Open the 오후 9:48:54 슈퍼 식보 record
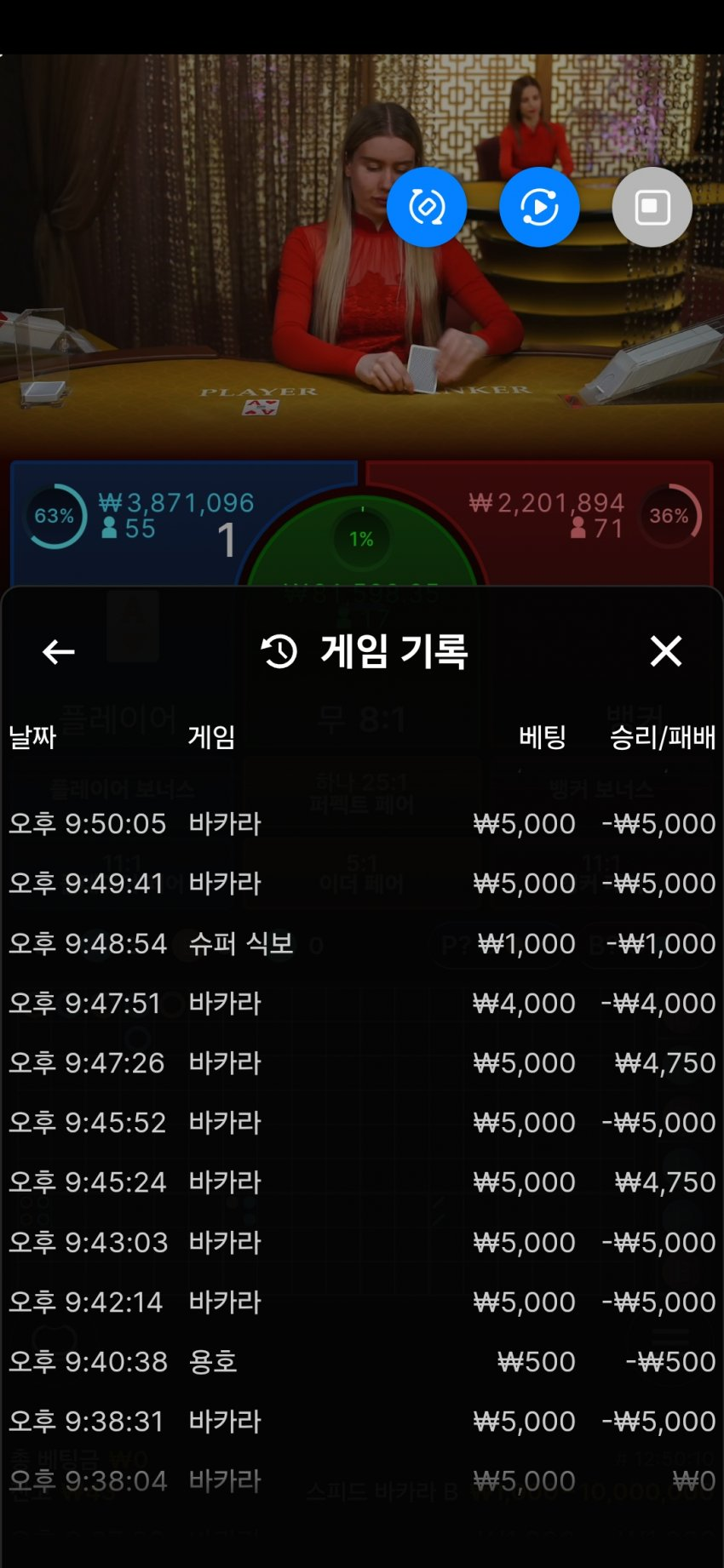Screen dimensions: 724x1568 coord(361,943)
